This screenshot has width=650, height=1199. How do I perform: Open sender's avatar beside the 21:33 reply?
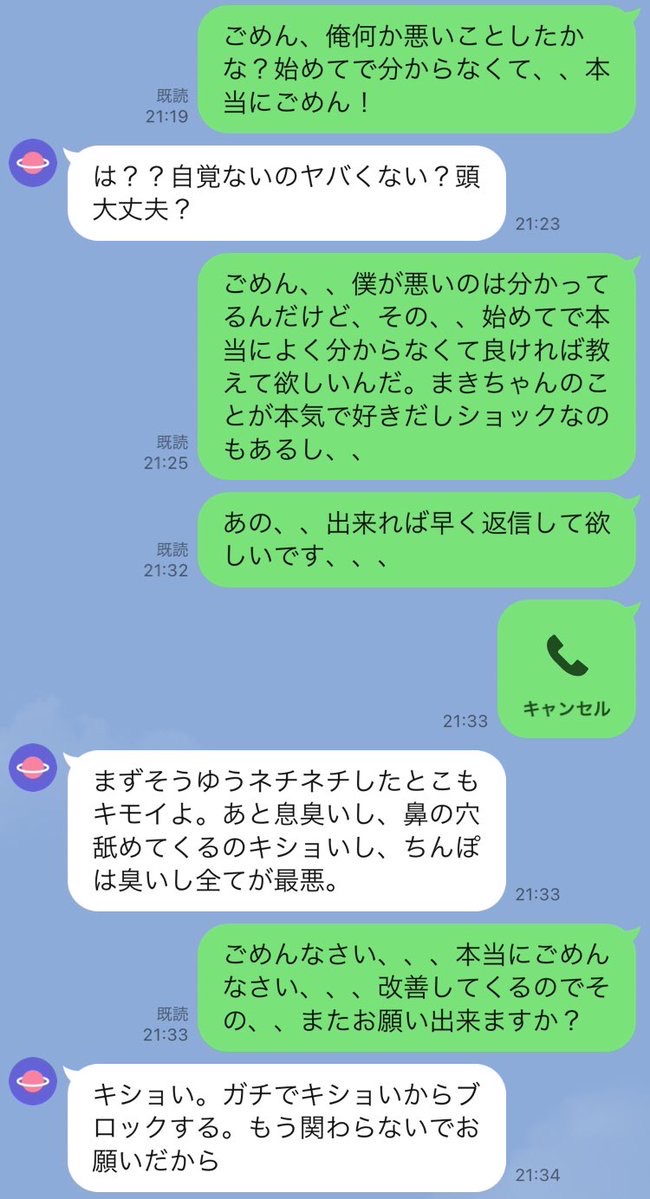(x=33, y=767)
